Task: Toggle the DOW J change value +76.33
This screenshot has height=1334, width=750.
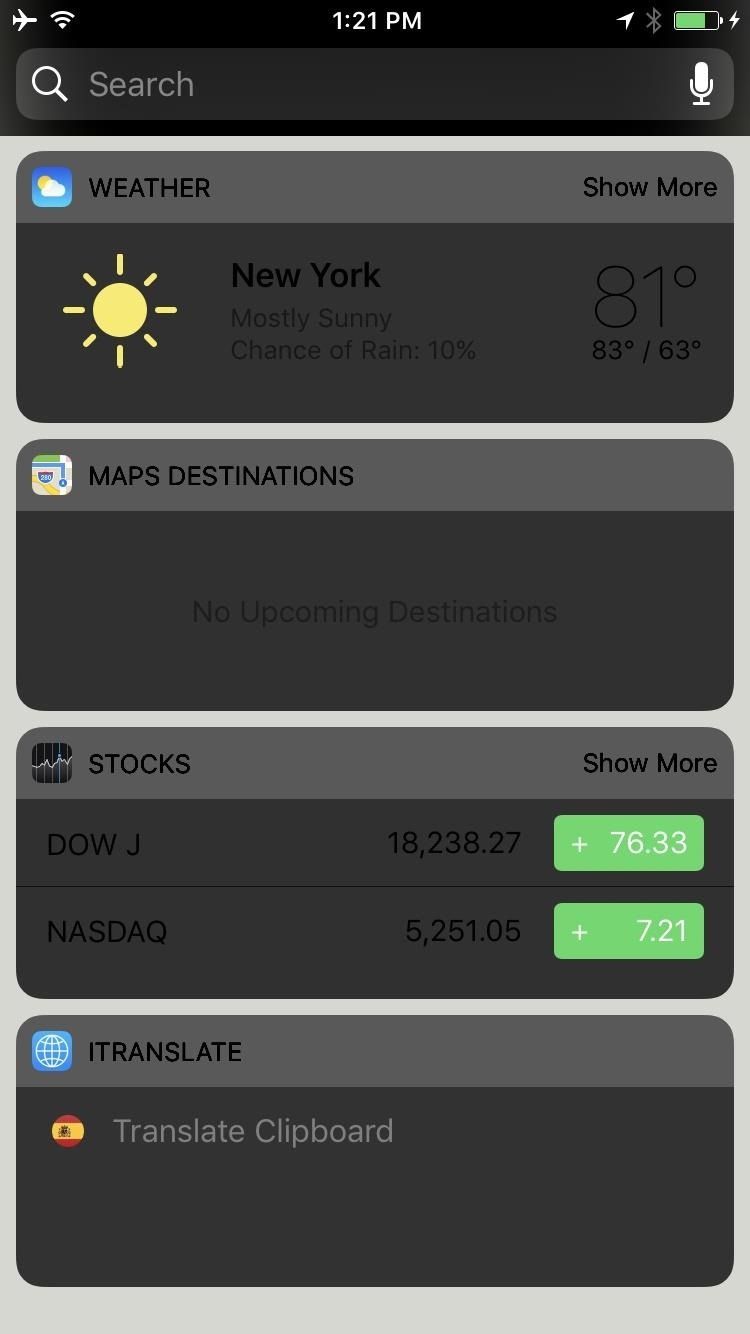Action: [629, 843]
